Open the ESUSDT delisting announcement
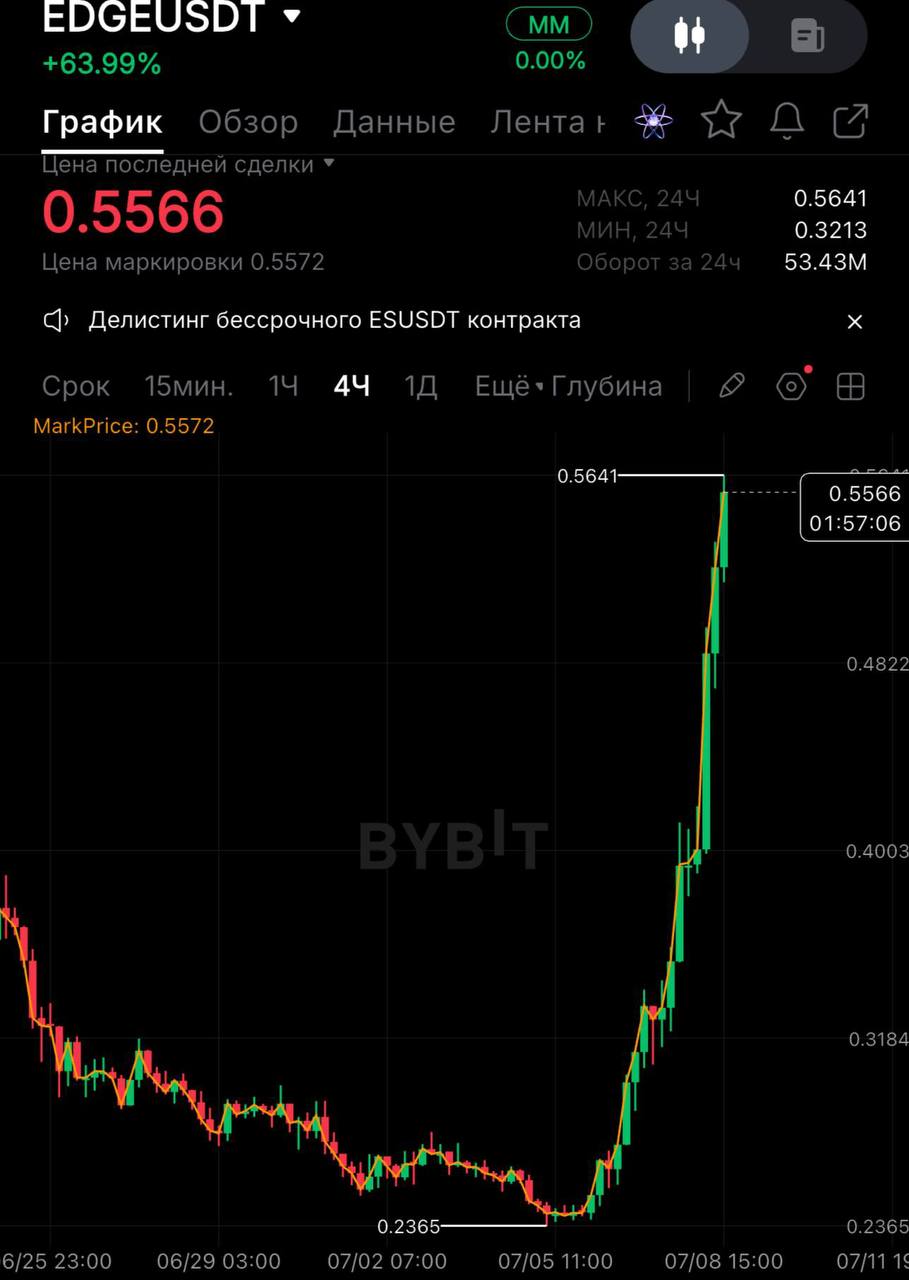The width and height of the screenshot is (909, 1280). [334, 320]
